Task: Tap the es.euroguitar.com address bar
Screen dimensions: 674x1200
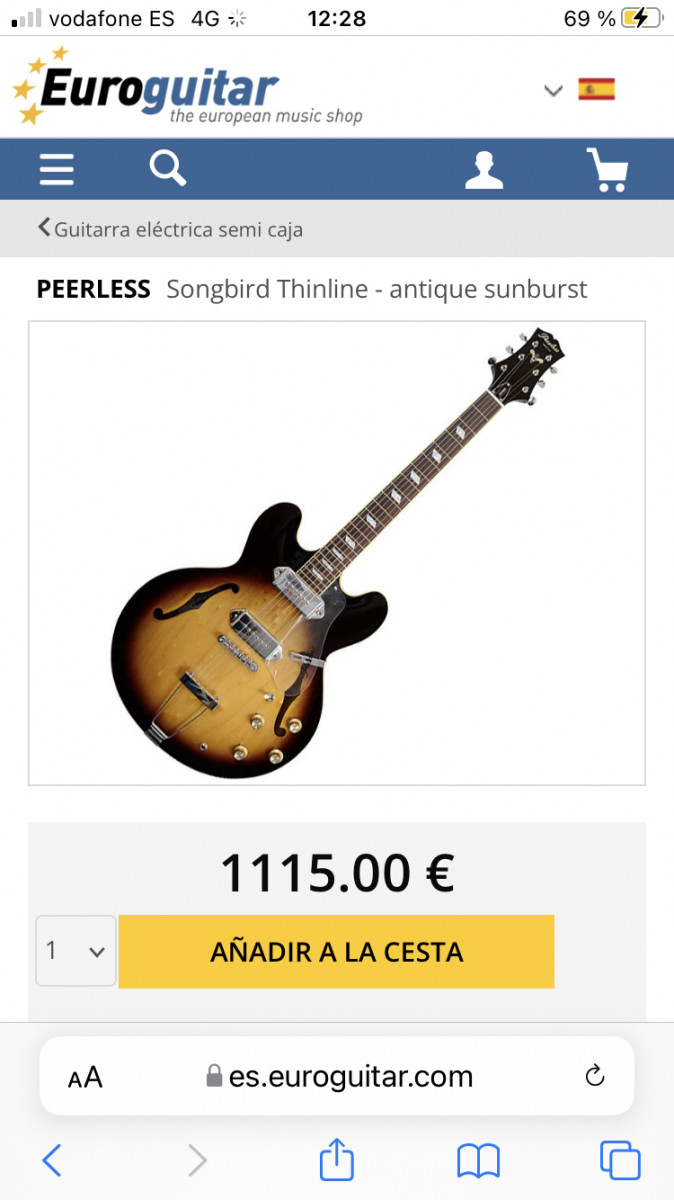Action: (x=350, y=1076)
